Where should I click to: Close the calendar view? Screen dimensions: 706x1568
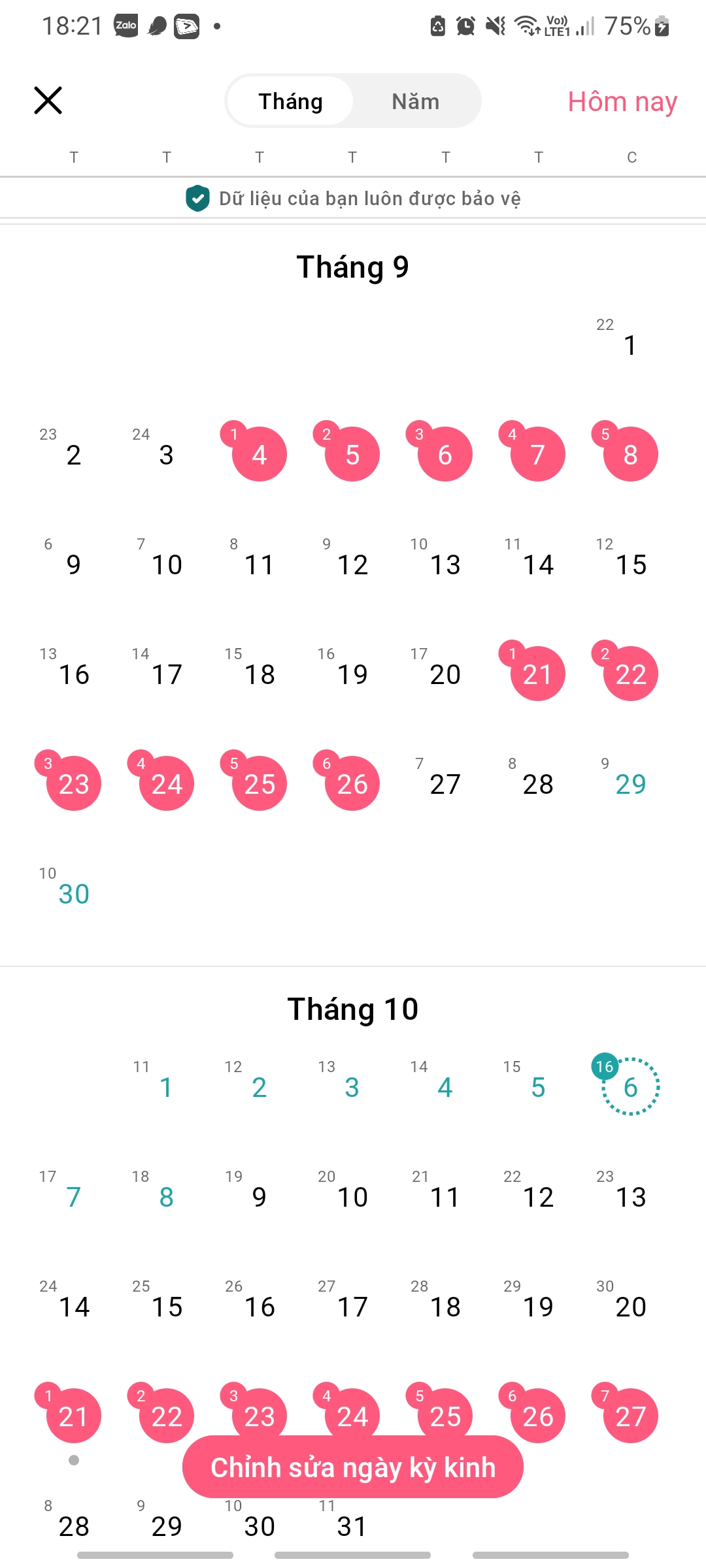click(x=48, y=101)
